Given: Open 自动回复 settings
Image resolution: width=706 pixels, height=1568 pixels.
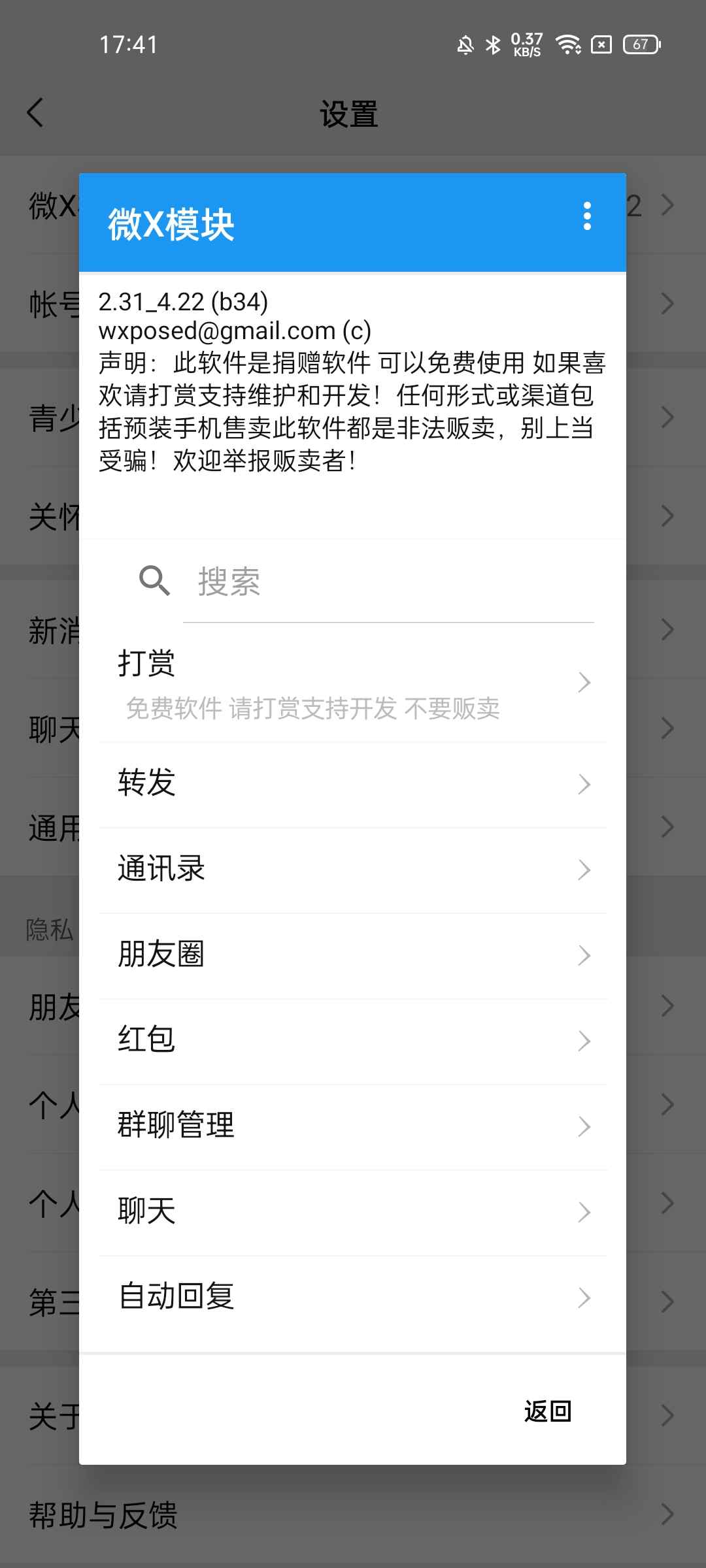Looking at the screenshot, I should pyautogui.click(x=352, y=1297).
